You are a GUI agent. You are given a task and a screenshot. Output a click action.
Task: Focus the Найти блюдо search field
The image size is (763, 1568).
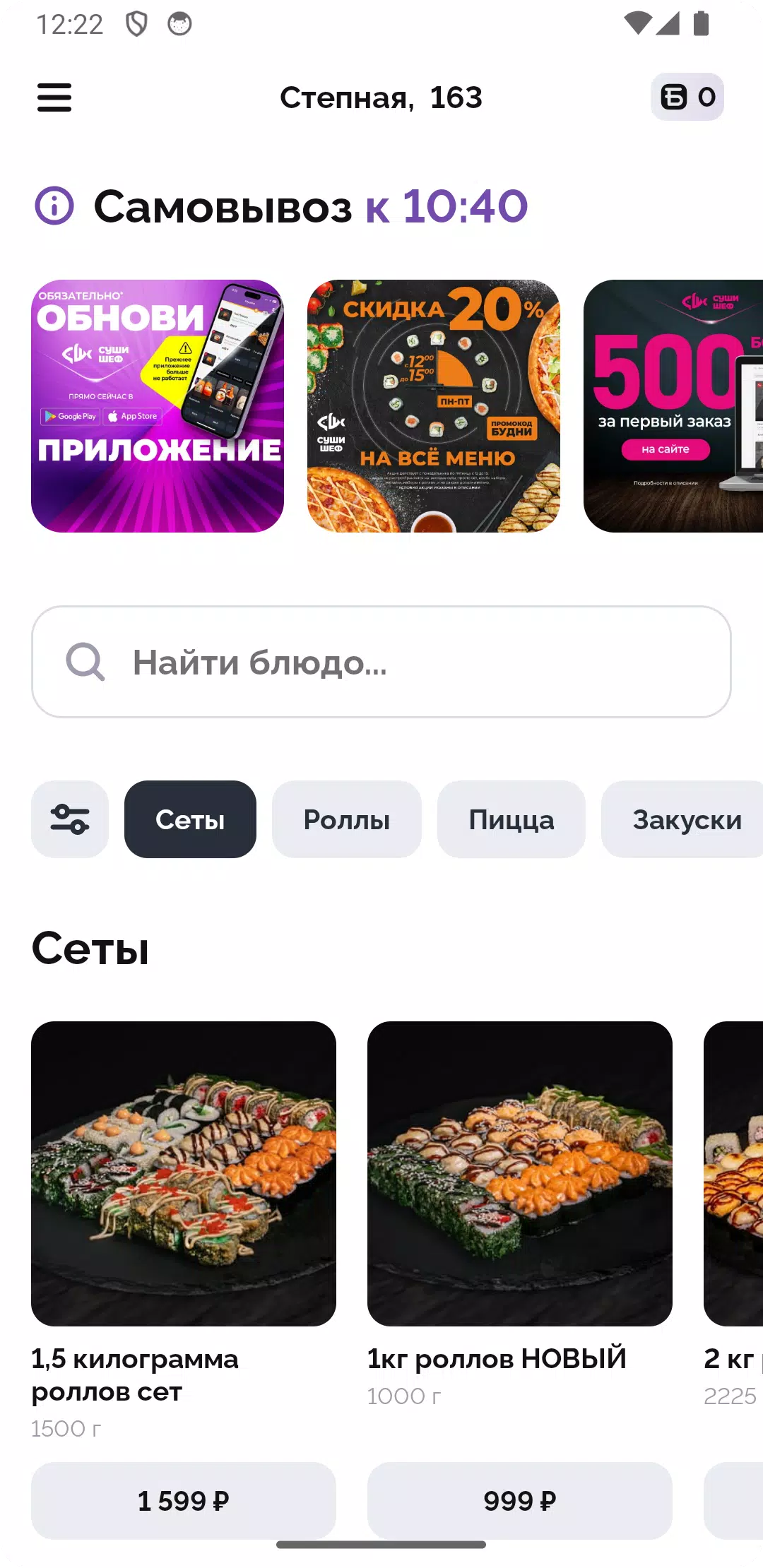pyautogui.click(x=381, y=662)
